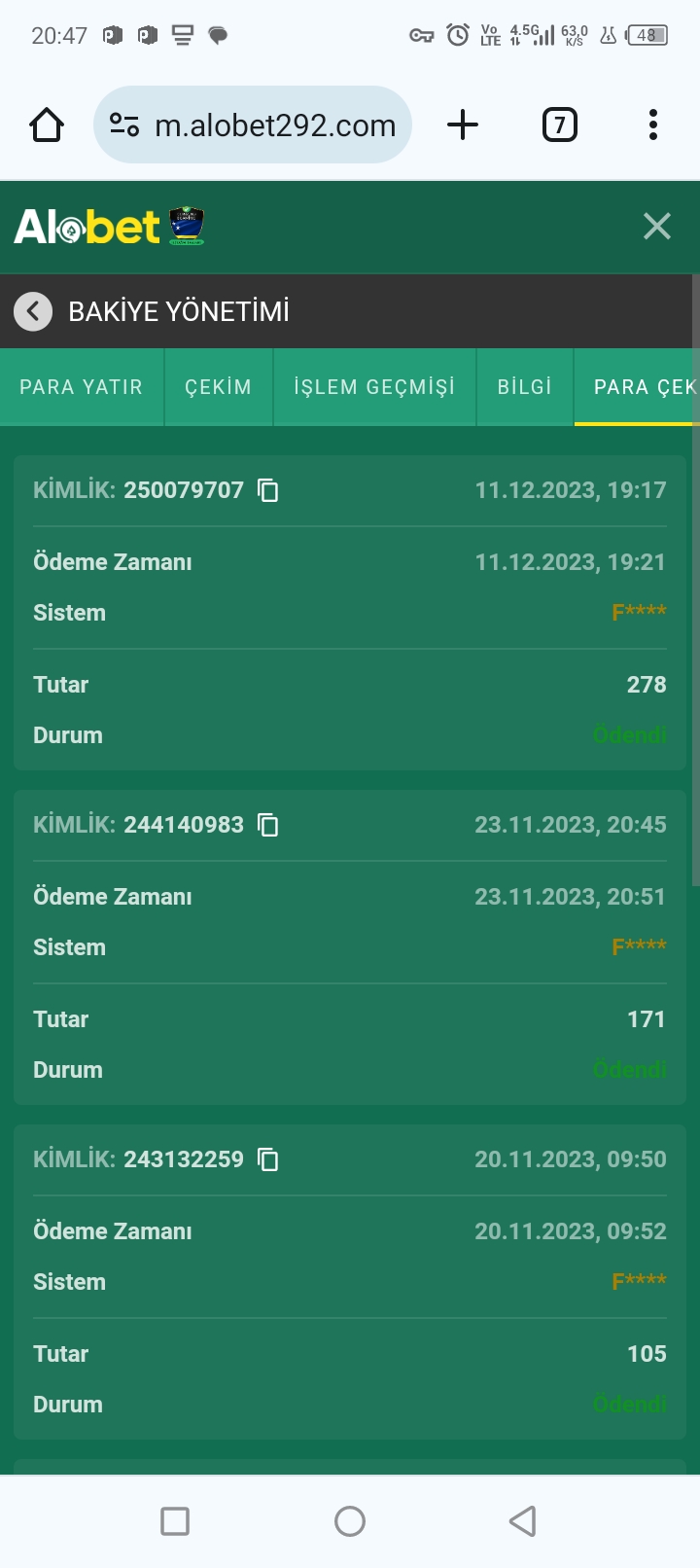The image size is (700, 1568).
Task: Go to the browser home page
Action: point(47,125)
